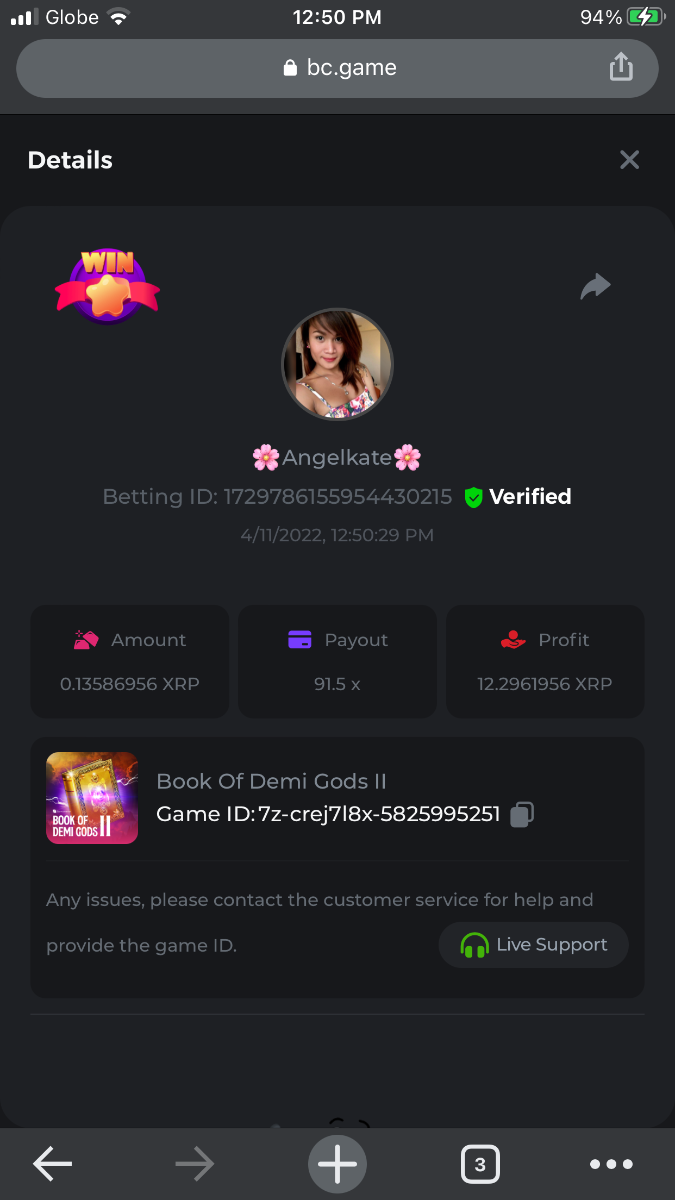Viewport: 675px width, 1200px height.
Task: Tap the bc.game address bar
Action: (338, 68)
